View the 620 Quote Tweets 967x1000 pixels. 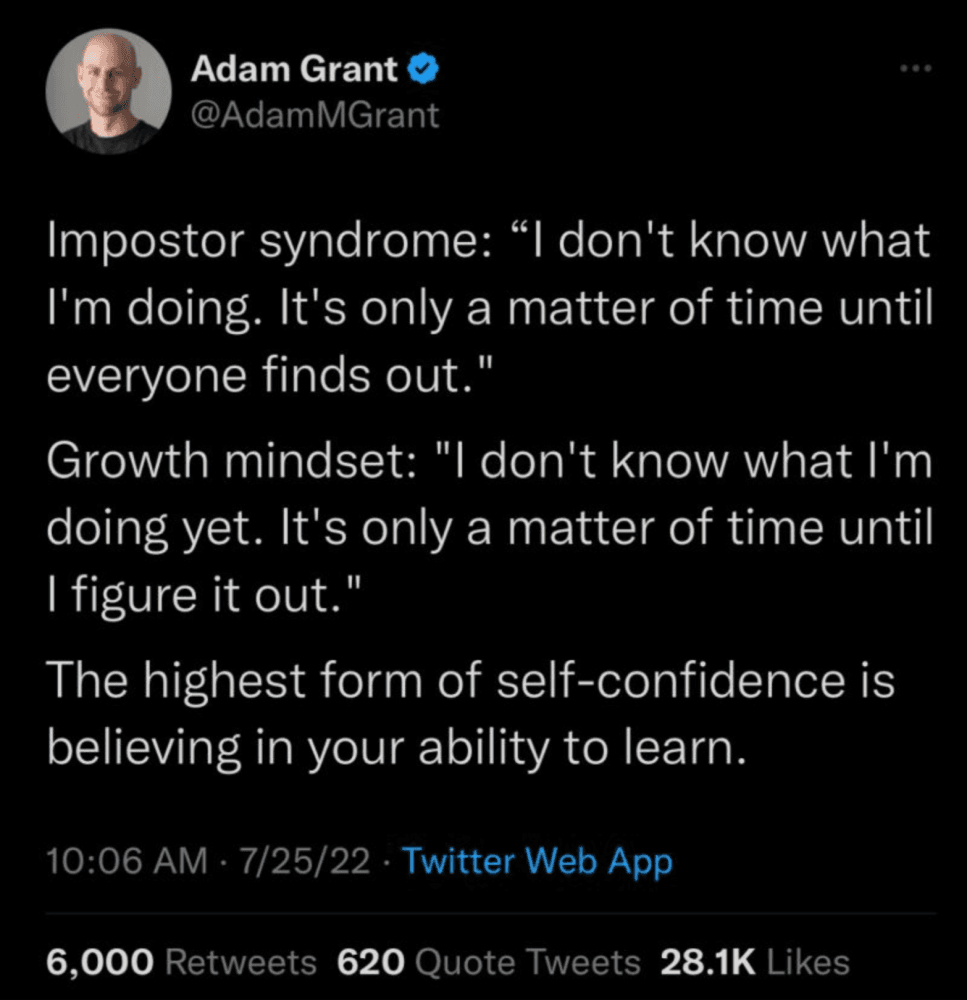point(489,963)
